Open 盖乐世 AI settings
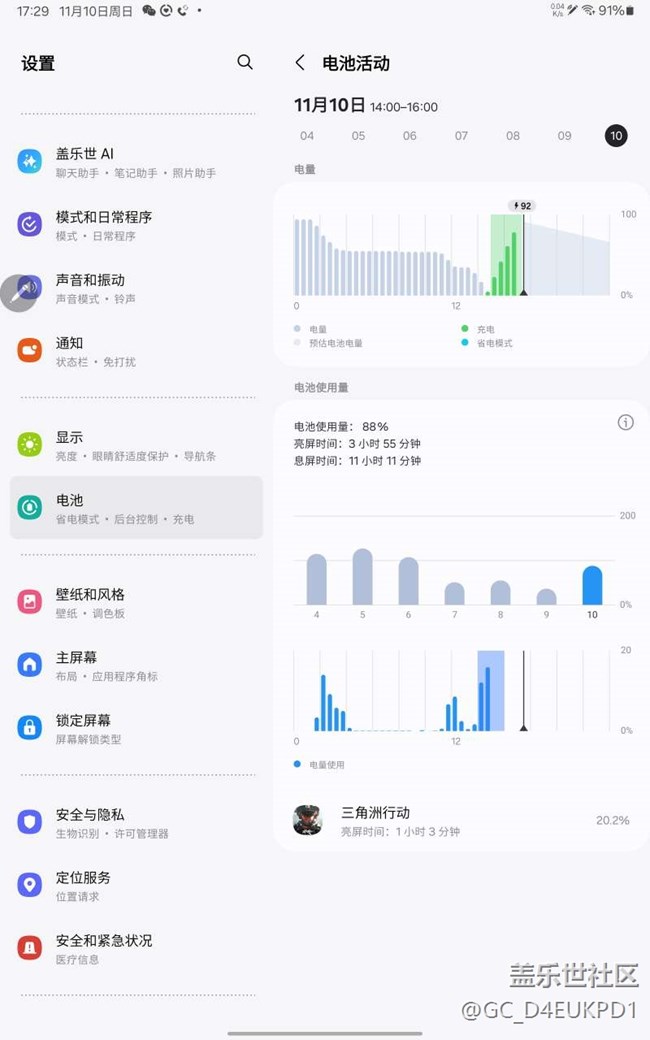This screenshot has width=650, height=1040. [136, 162]
